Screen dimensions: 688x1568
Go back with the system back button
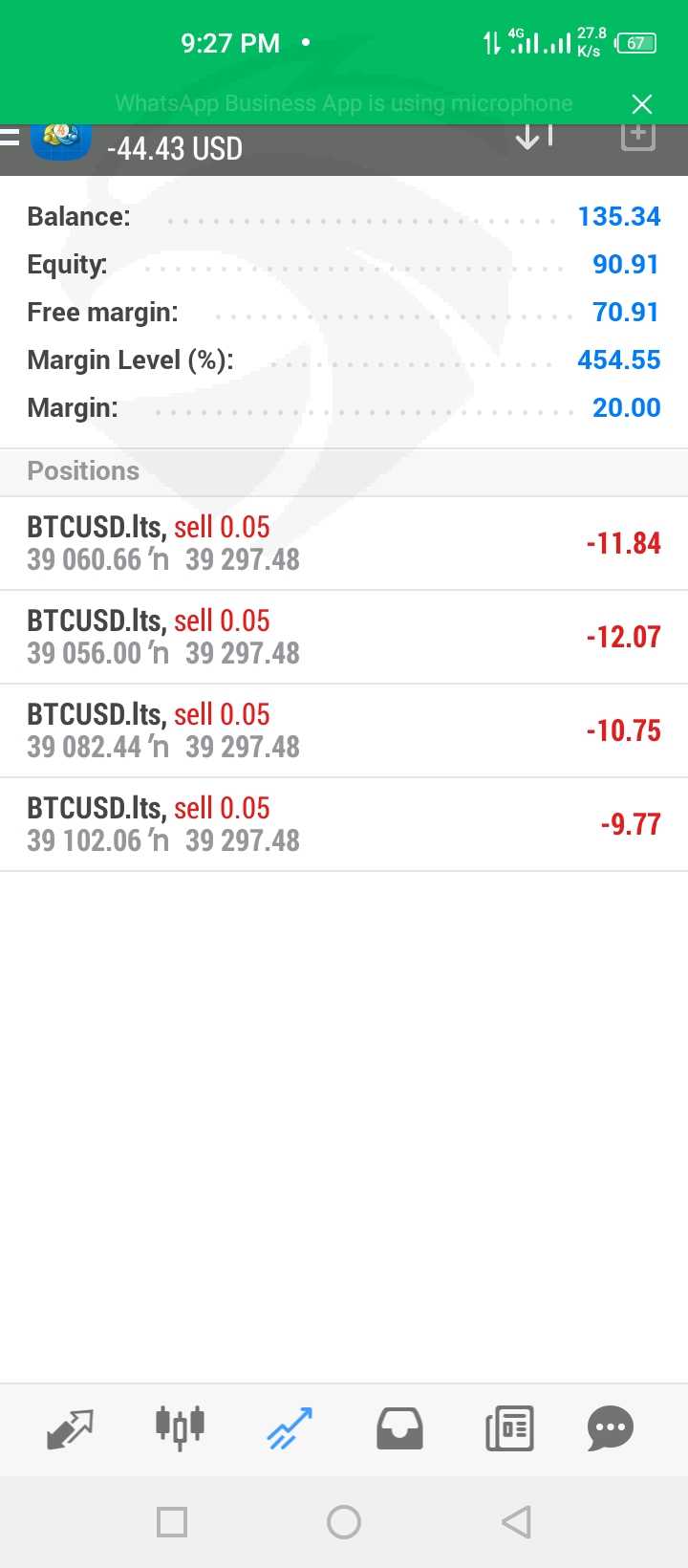[516, 1521]
